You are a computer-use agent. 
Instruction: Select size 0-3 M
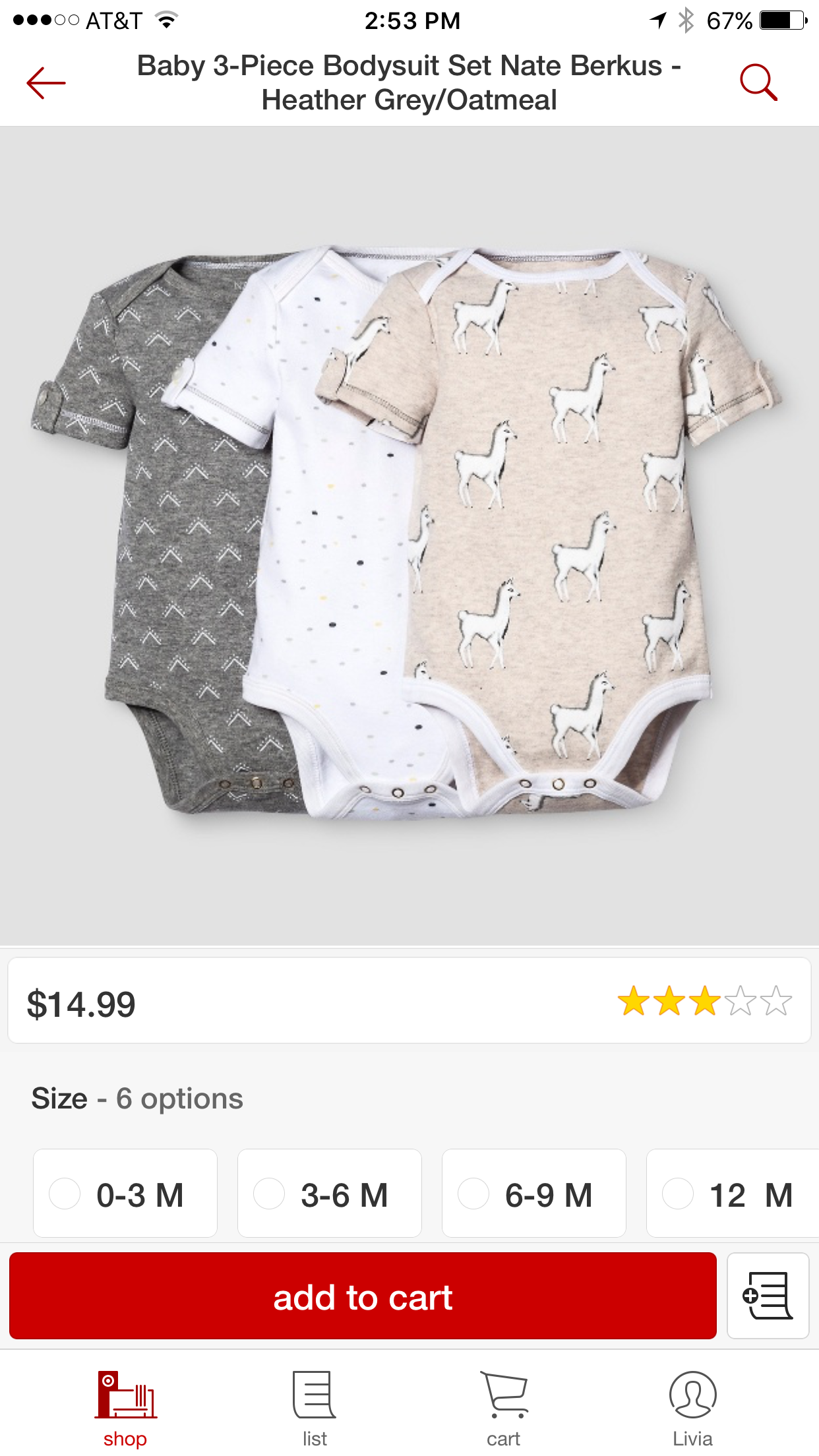125,1194
